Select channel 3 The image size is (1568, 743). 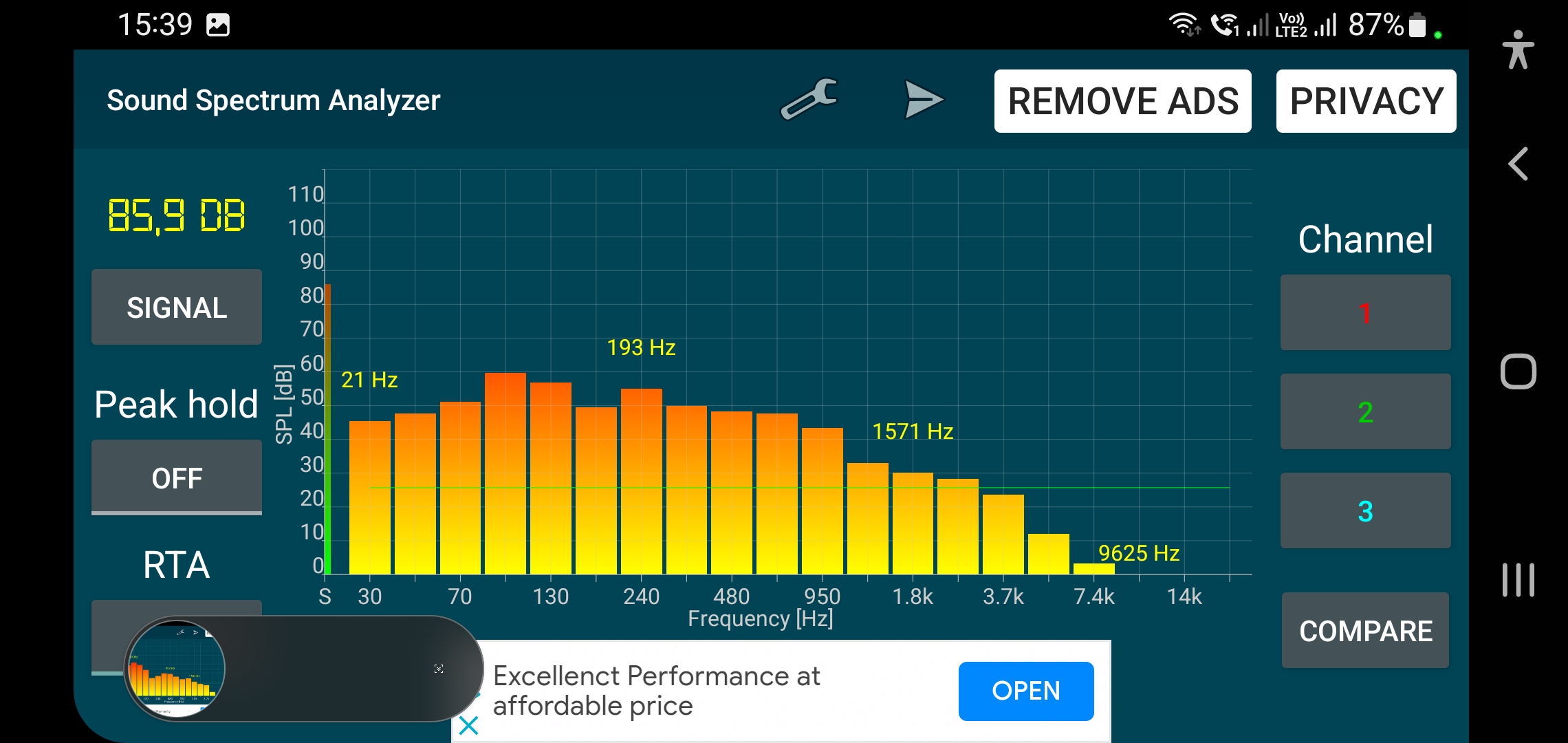[1365, 511]
